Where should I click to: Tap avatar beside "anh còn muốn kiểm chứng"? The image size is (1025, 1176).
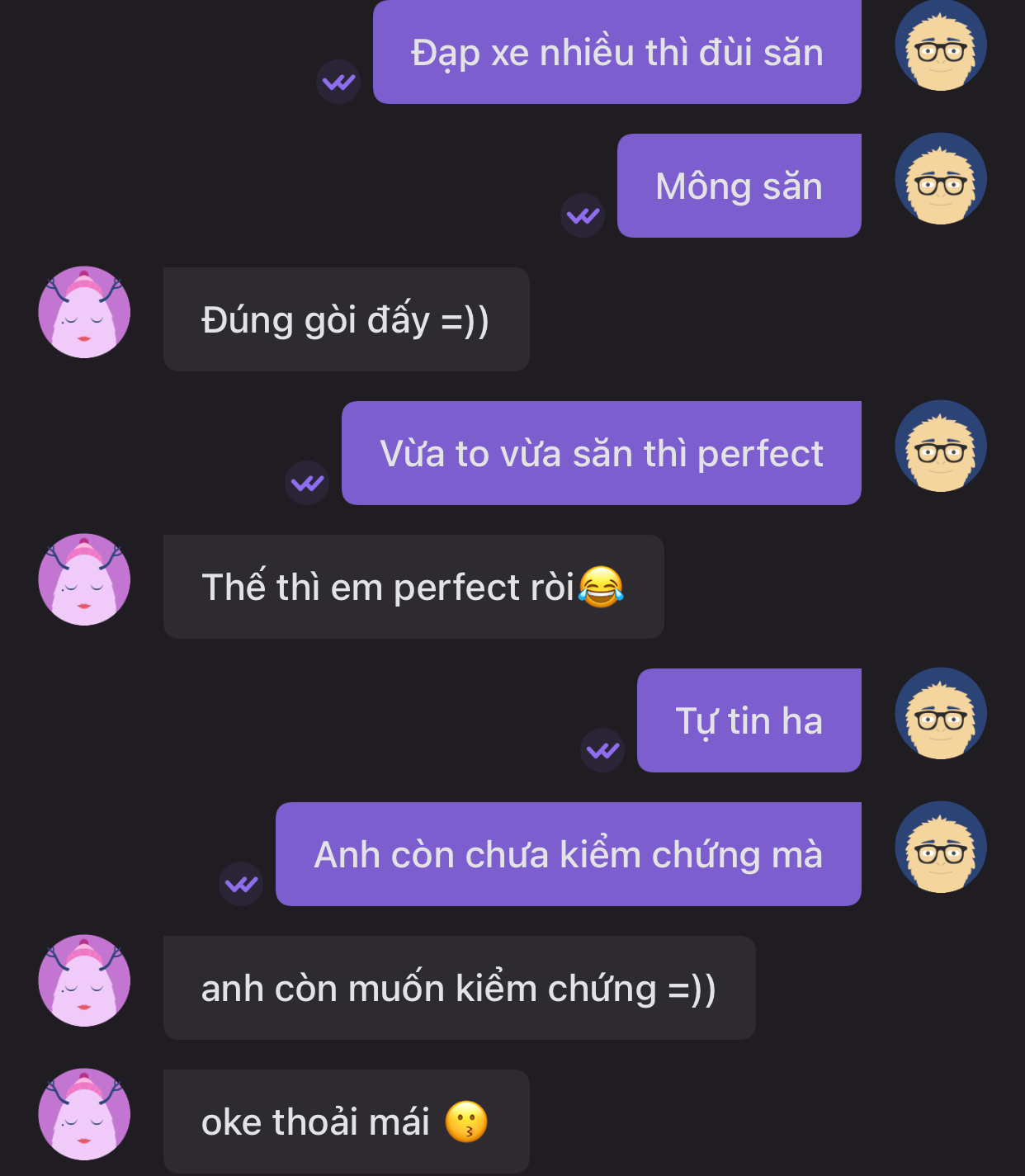(84, 980)
